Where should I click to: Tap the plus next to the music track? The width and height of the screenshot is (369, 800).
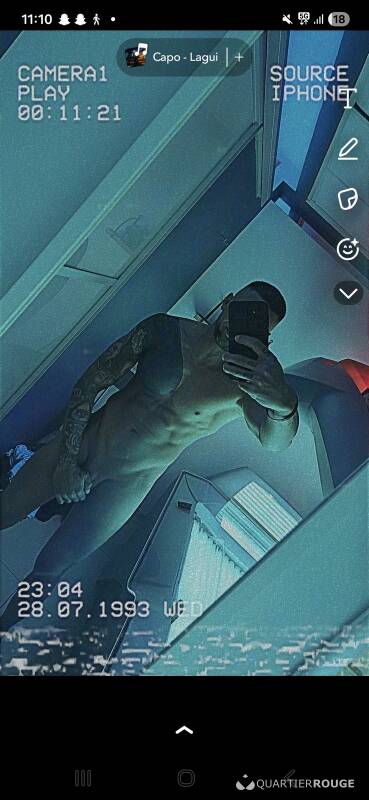point(239,57)
